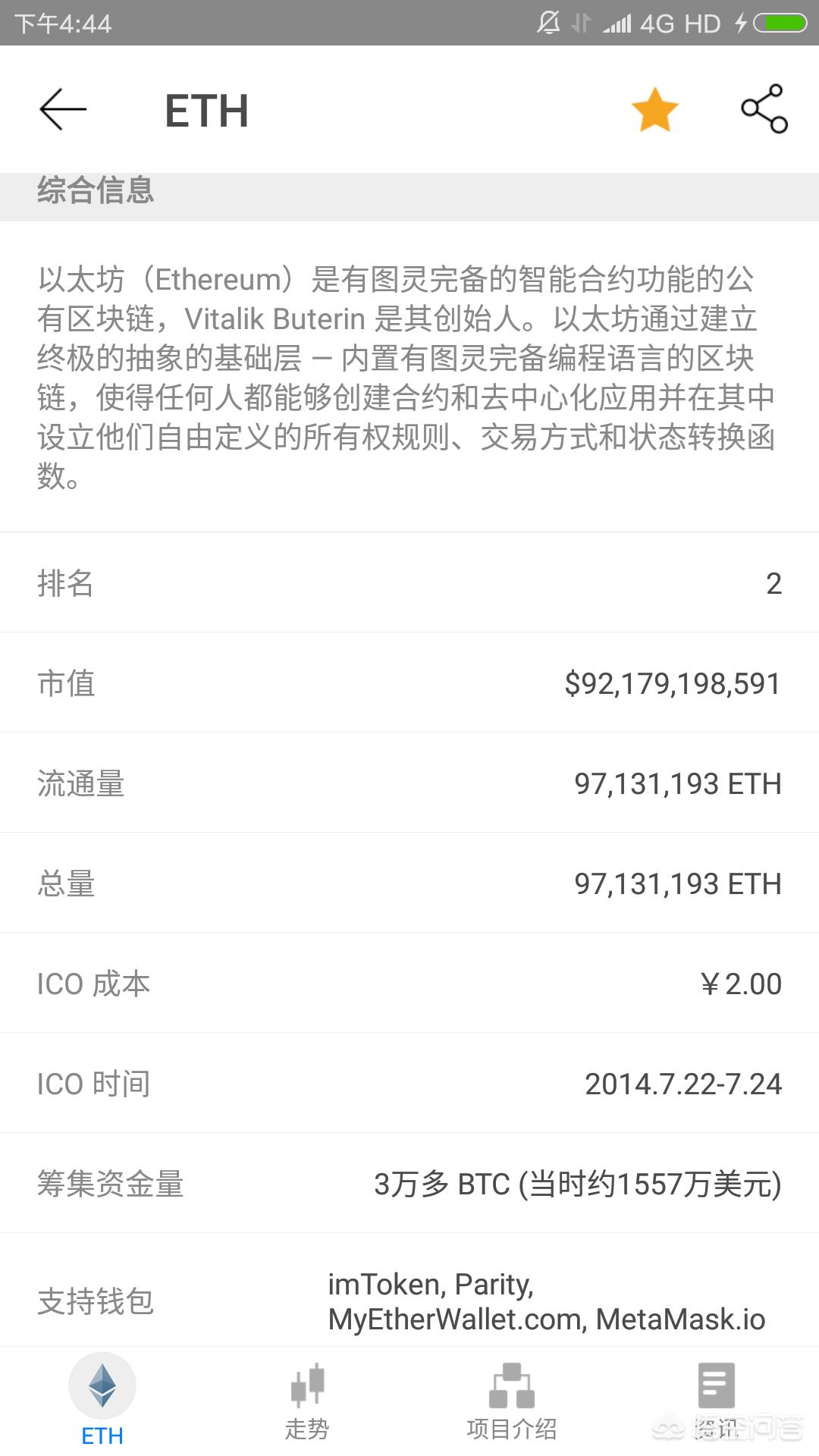
Task: Share the ETH page
Action: point(764,109)
